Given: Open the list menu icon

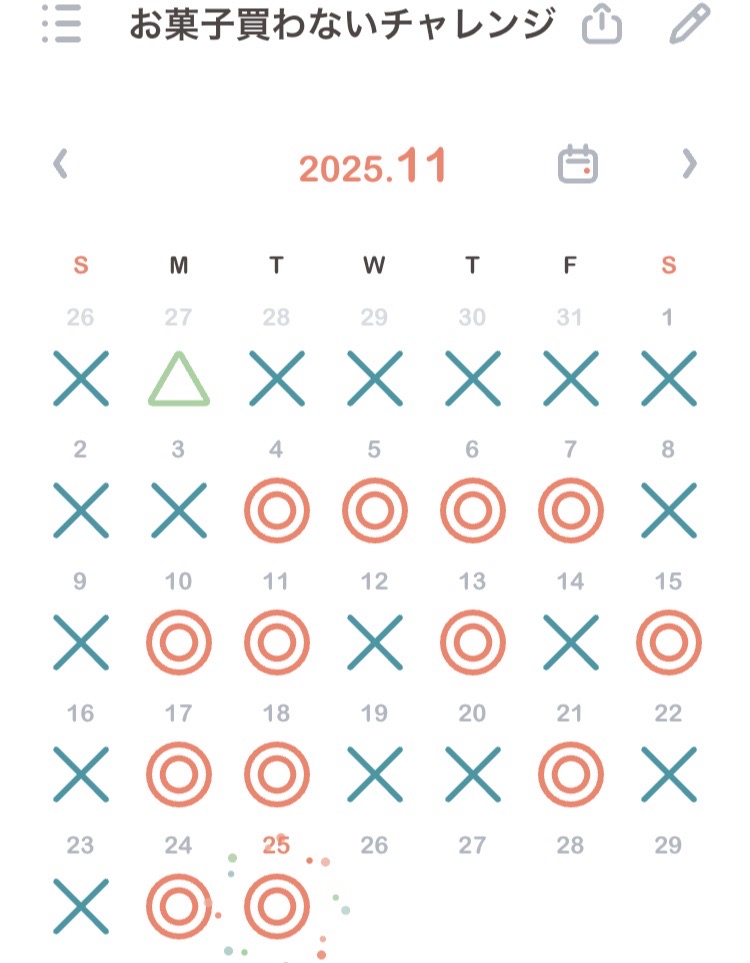Looking at the screenshot, I should point(62,24).
